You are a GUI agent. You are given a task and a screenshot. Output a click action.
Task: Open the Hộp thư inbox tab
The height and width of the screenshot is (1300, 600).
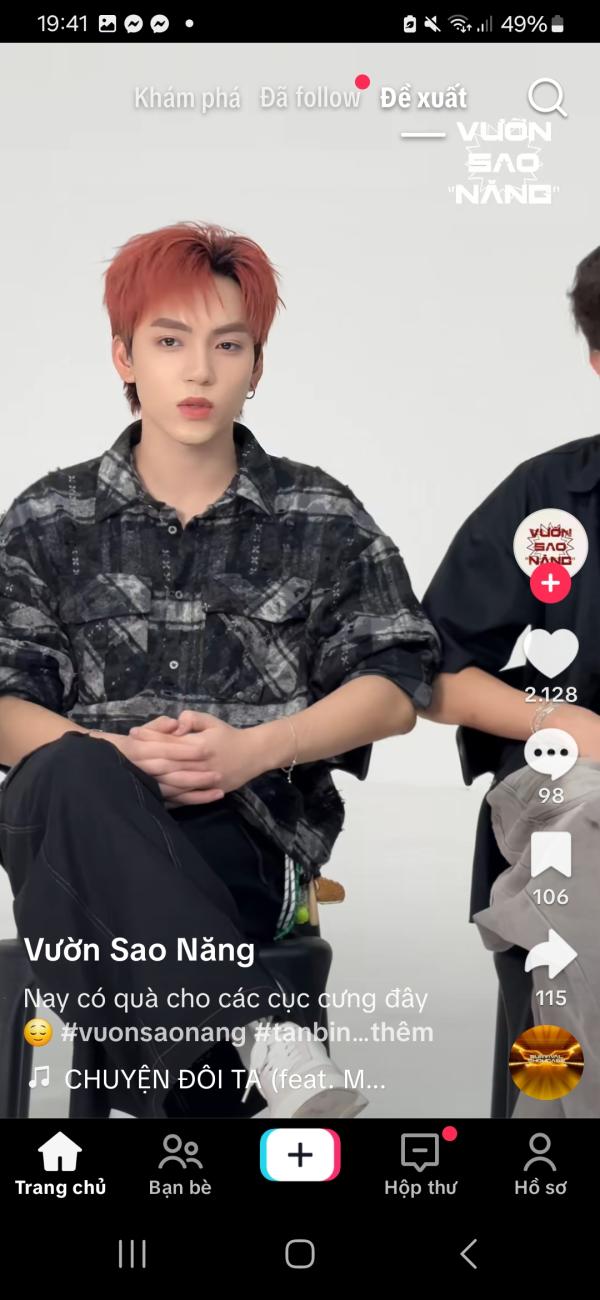point(420,1165)
